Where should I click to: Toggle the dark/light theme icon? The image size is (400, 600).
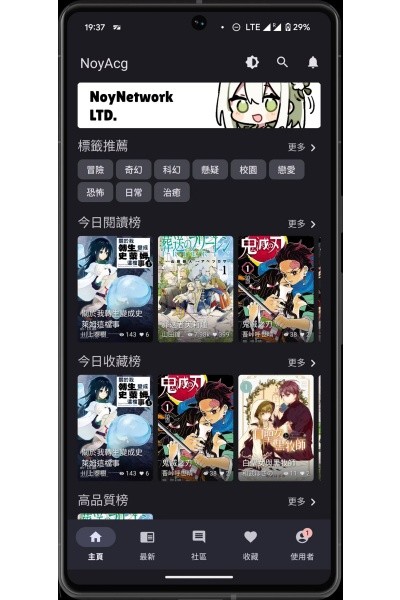[252, 62]
